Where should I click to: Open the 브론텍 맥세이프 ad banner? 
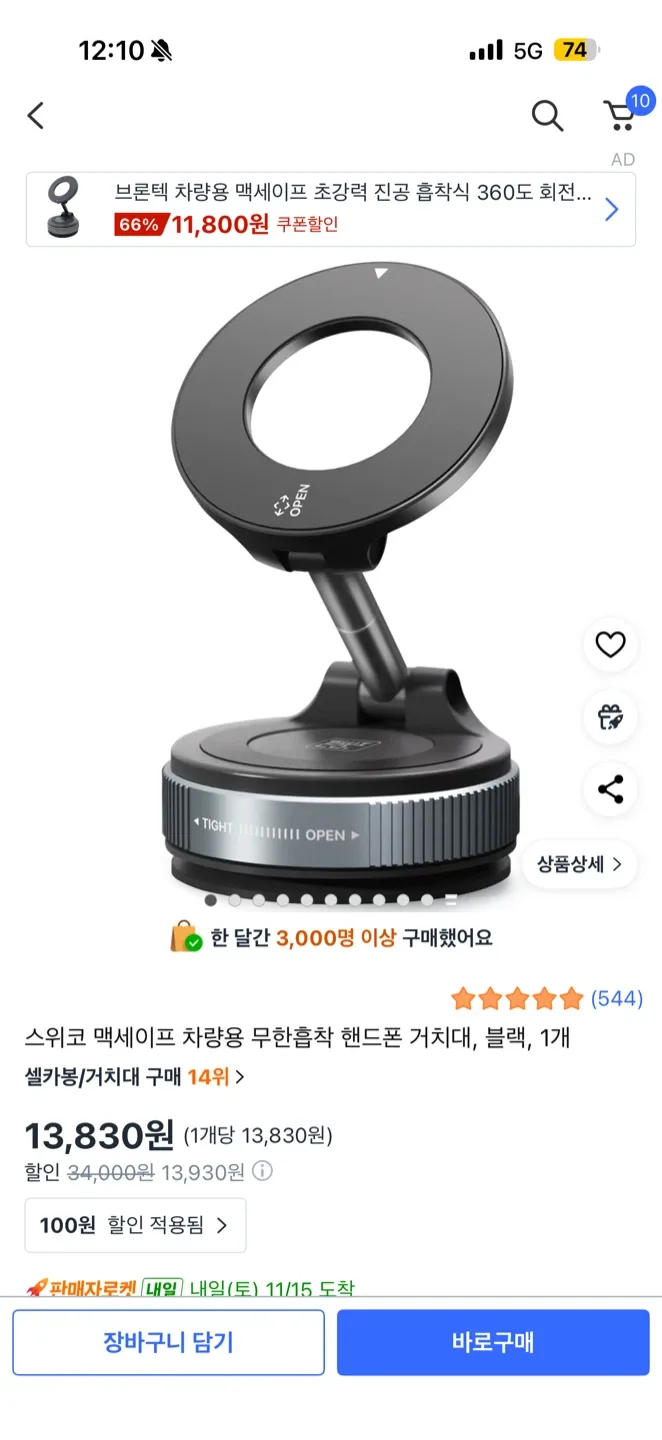click(x=330, y=209)
